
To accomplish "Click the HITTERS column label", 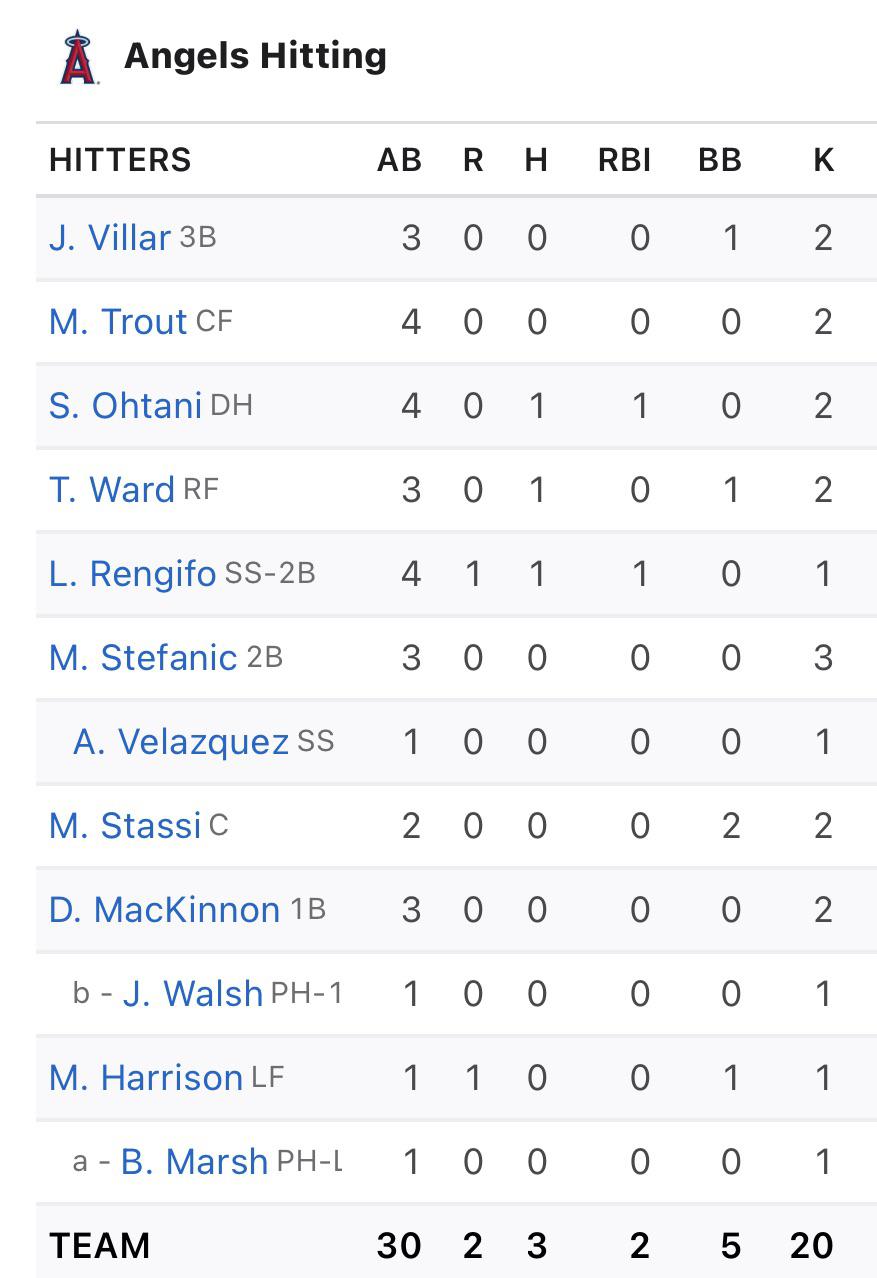I will coord(119,159).
